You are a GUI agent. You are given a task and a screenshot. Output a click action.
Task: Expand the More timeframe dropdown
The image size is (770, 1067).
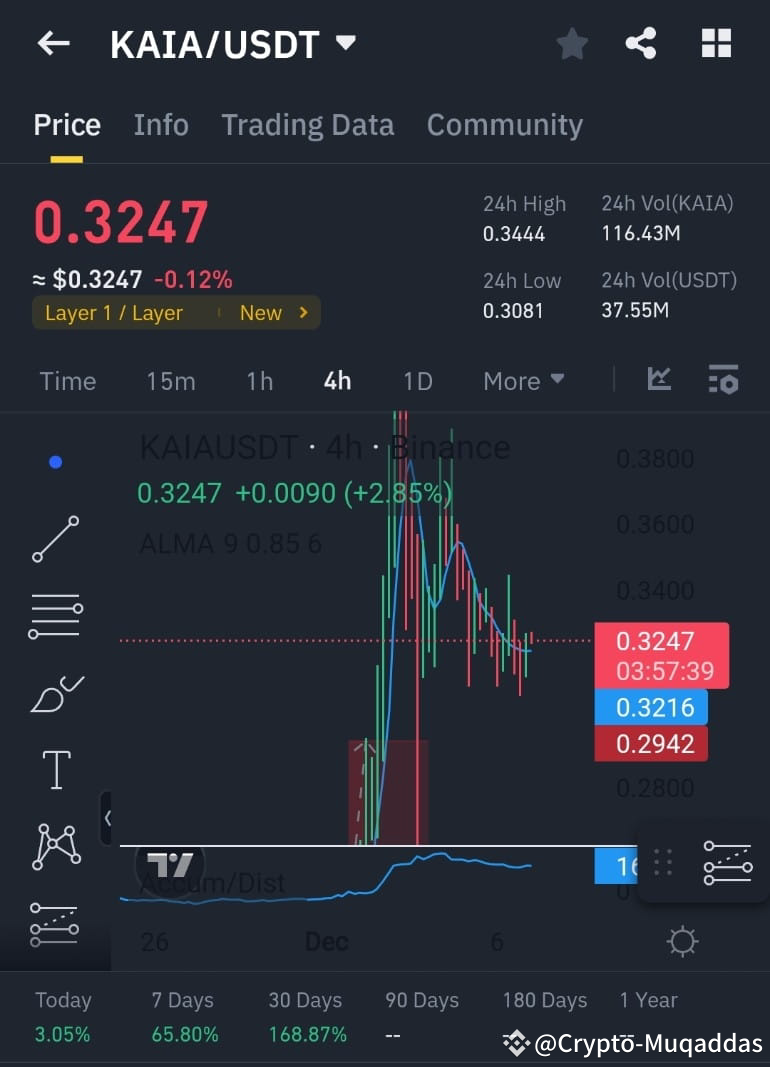click(x=523, y=381)
